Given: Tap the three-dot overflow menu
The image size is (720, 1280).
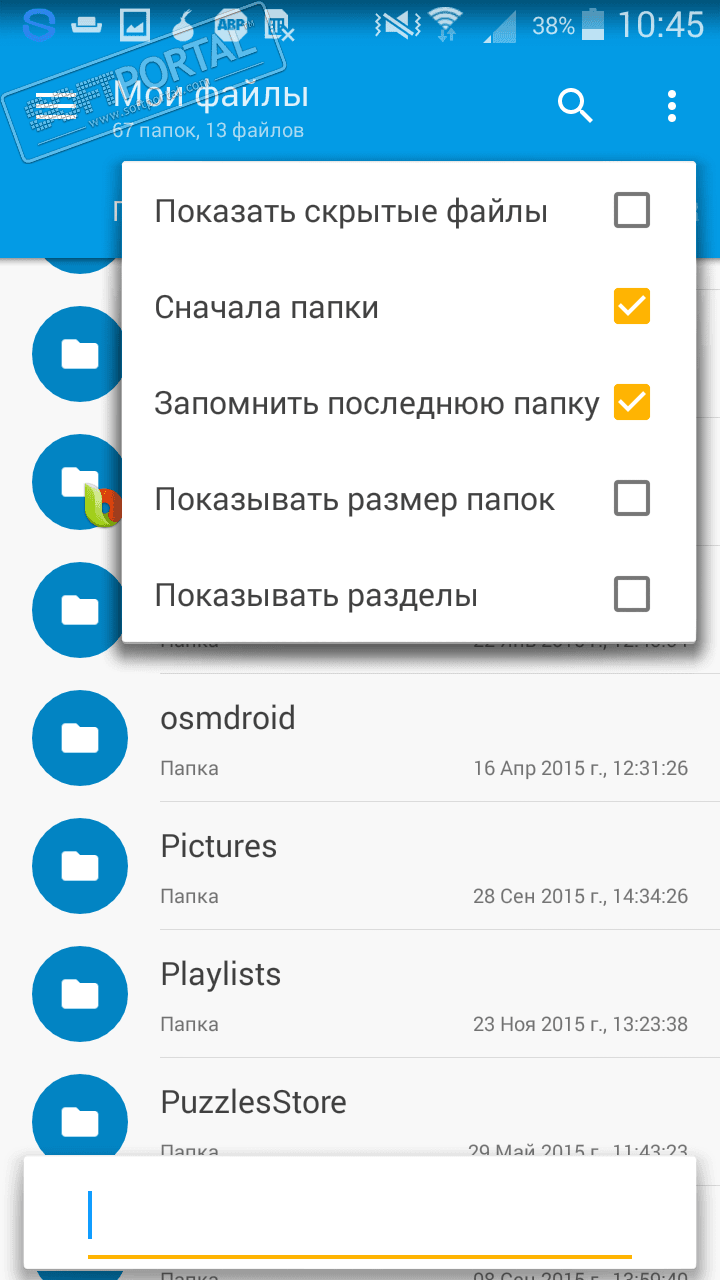Looking at the screenshot, I should 671,105.
